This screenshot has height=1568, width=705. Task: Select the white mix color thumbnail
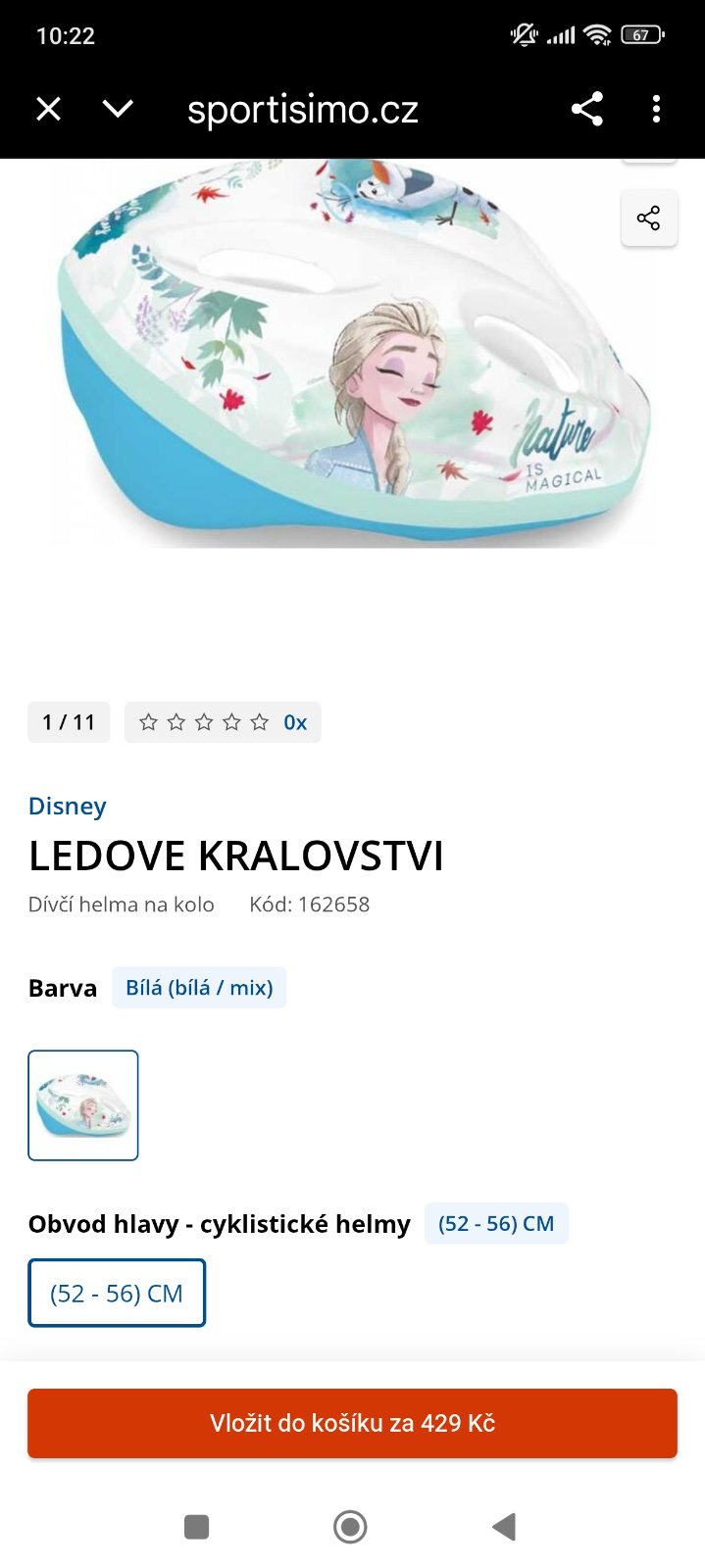[x=83, y=1105]
